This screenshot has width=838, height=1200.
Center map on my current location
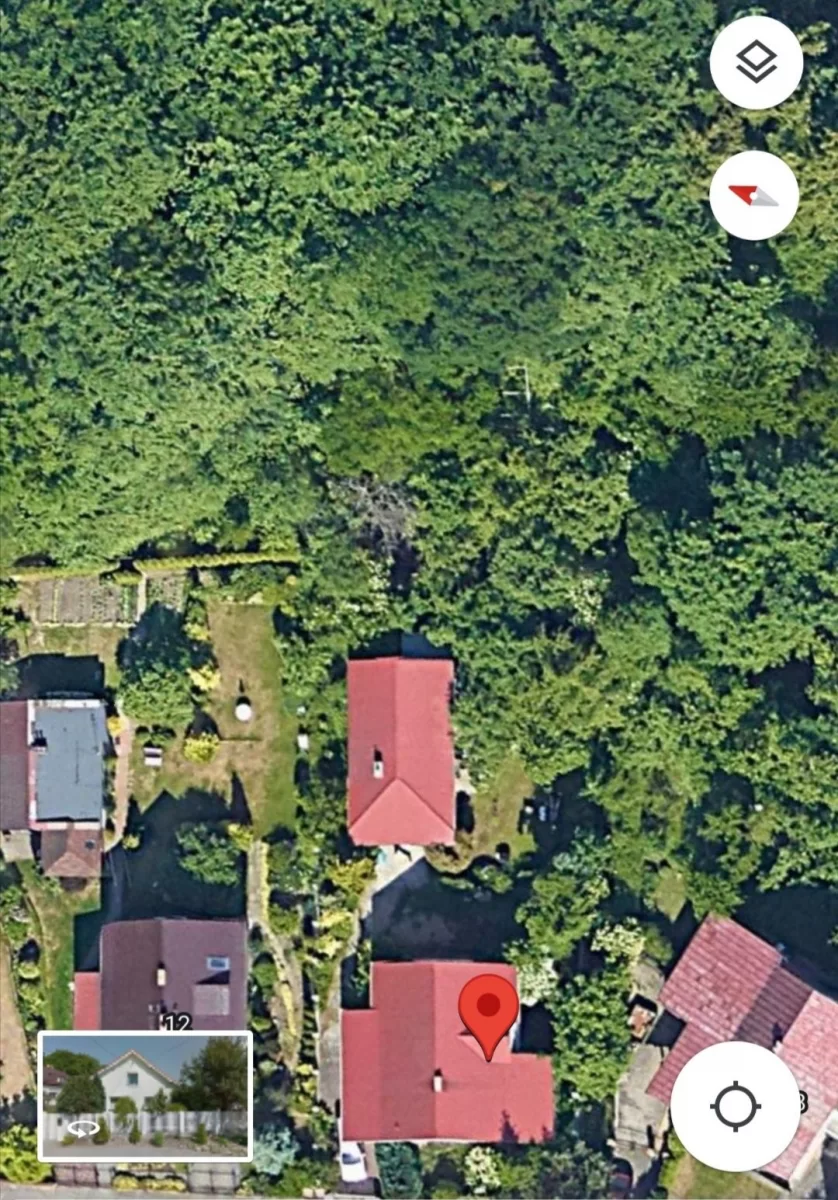coord(735,1106)
